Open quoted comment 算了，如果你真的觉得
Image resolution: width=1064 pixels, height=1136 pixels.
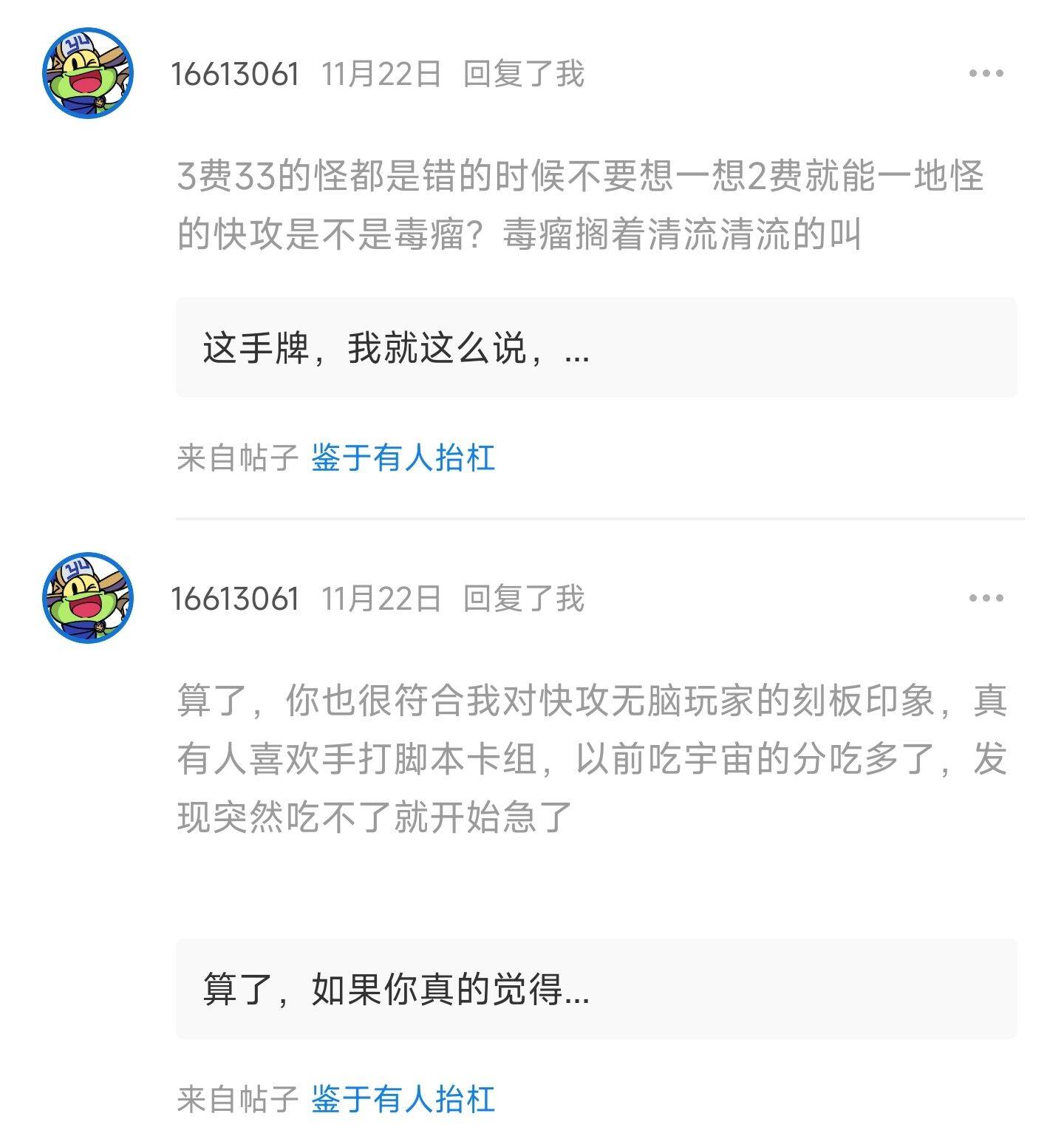point(596,989)
